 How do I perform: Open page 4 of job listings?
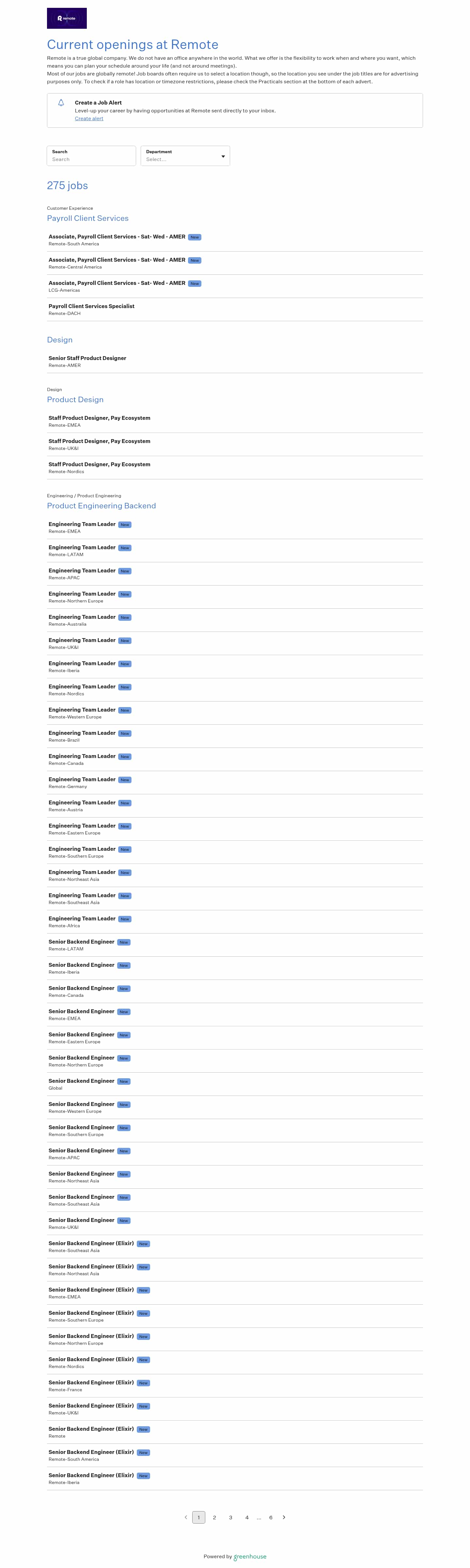(247, 1517)
